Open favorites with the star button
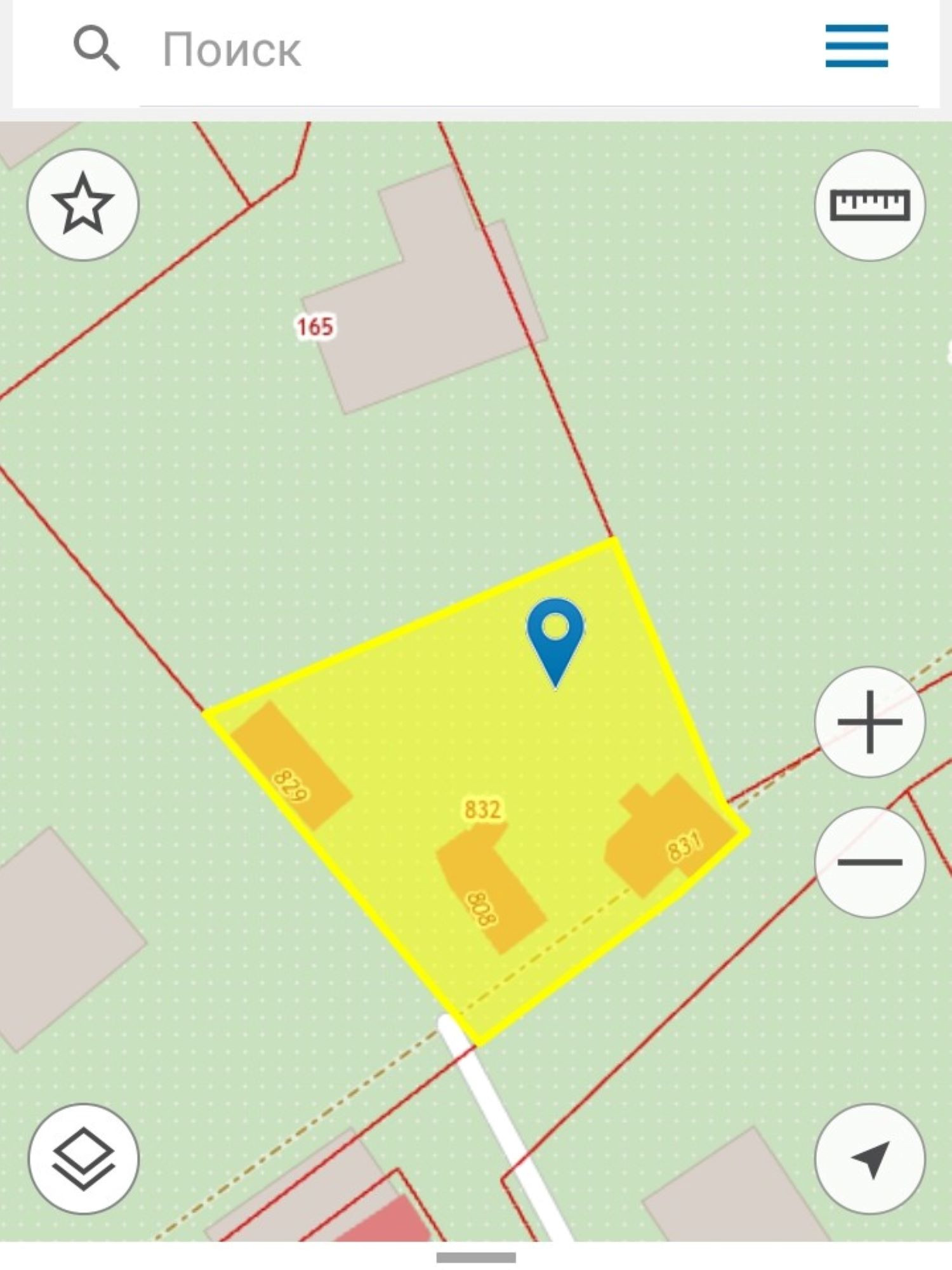Viewport: 952px width, 1270px height. [83, 205]
